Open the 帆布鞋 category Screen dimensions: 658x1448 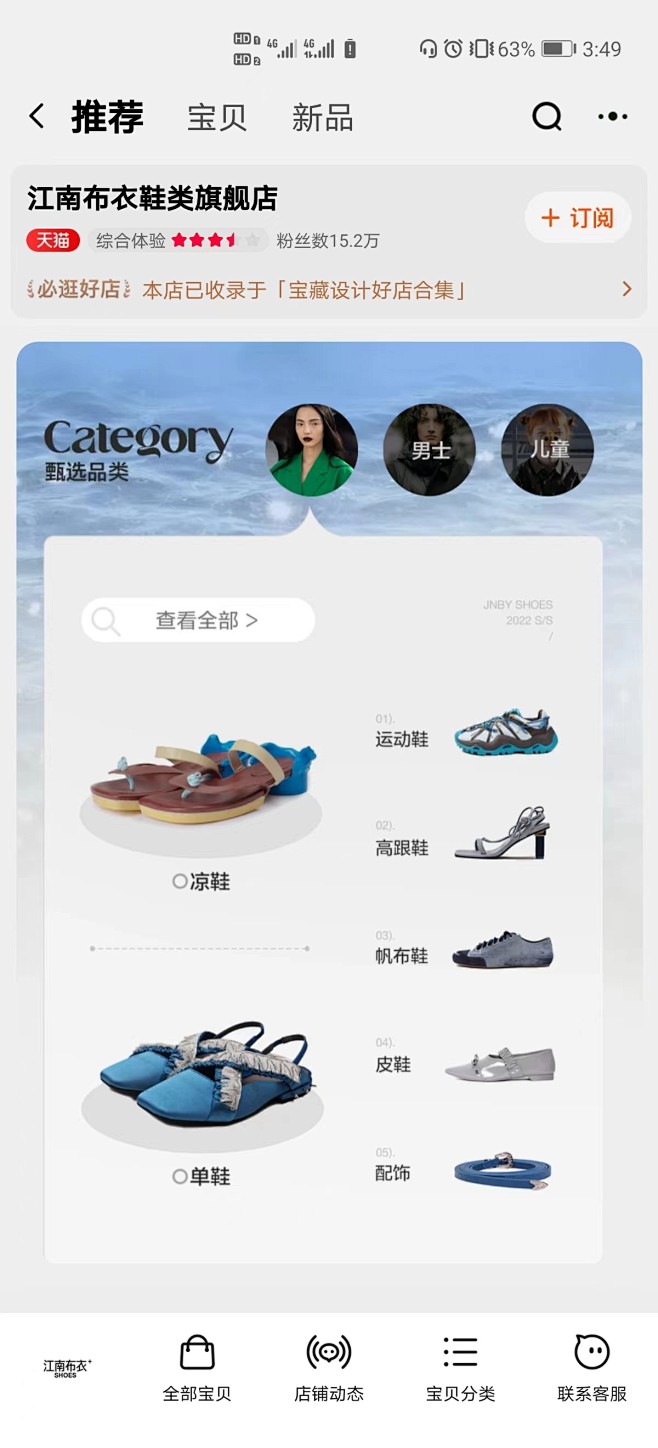pyautogui.click(x=464, y=949)
